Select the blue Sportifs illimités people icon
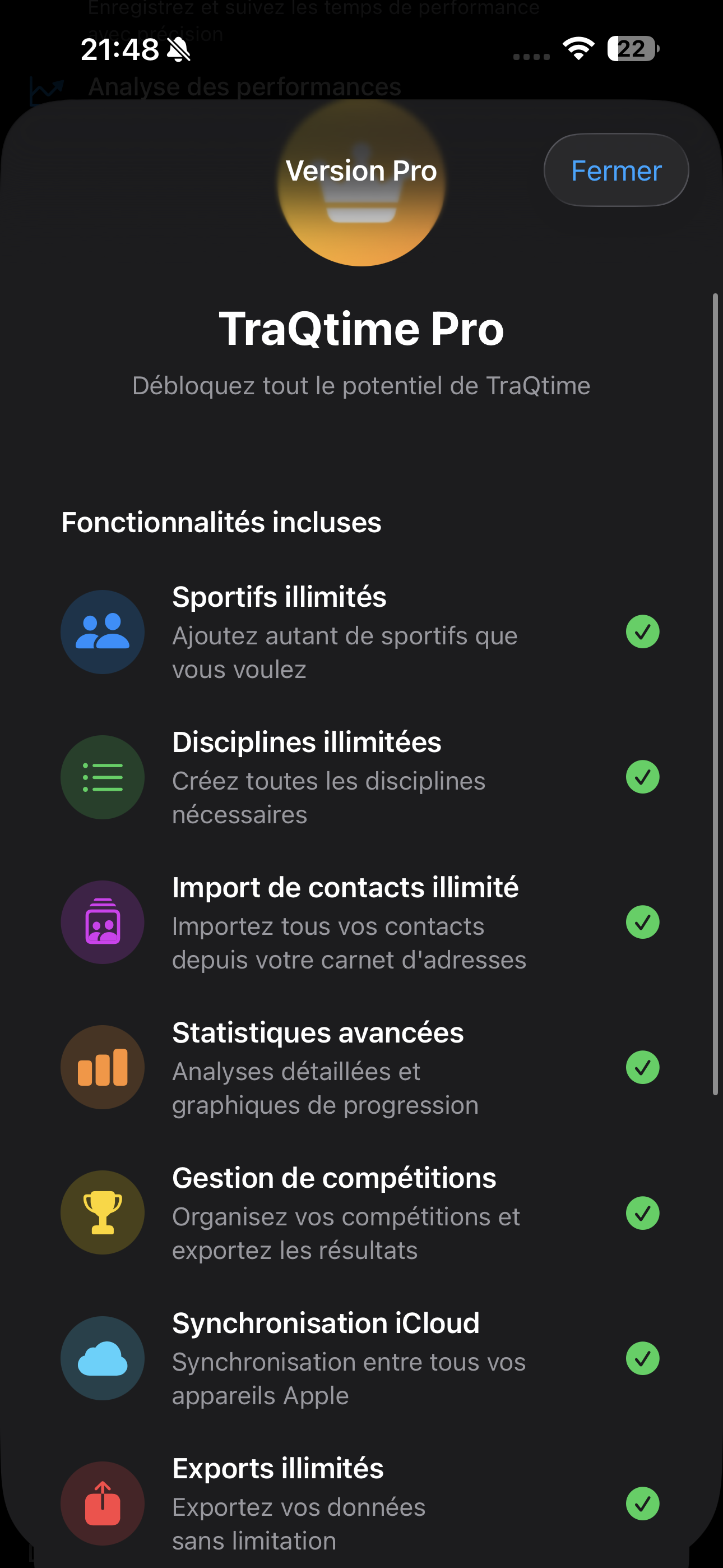The image size is (723, 1568). click(x=102, y=632)
